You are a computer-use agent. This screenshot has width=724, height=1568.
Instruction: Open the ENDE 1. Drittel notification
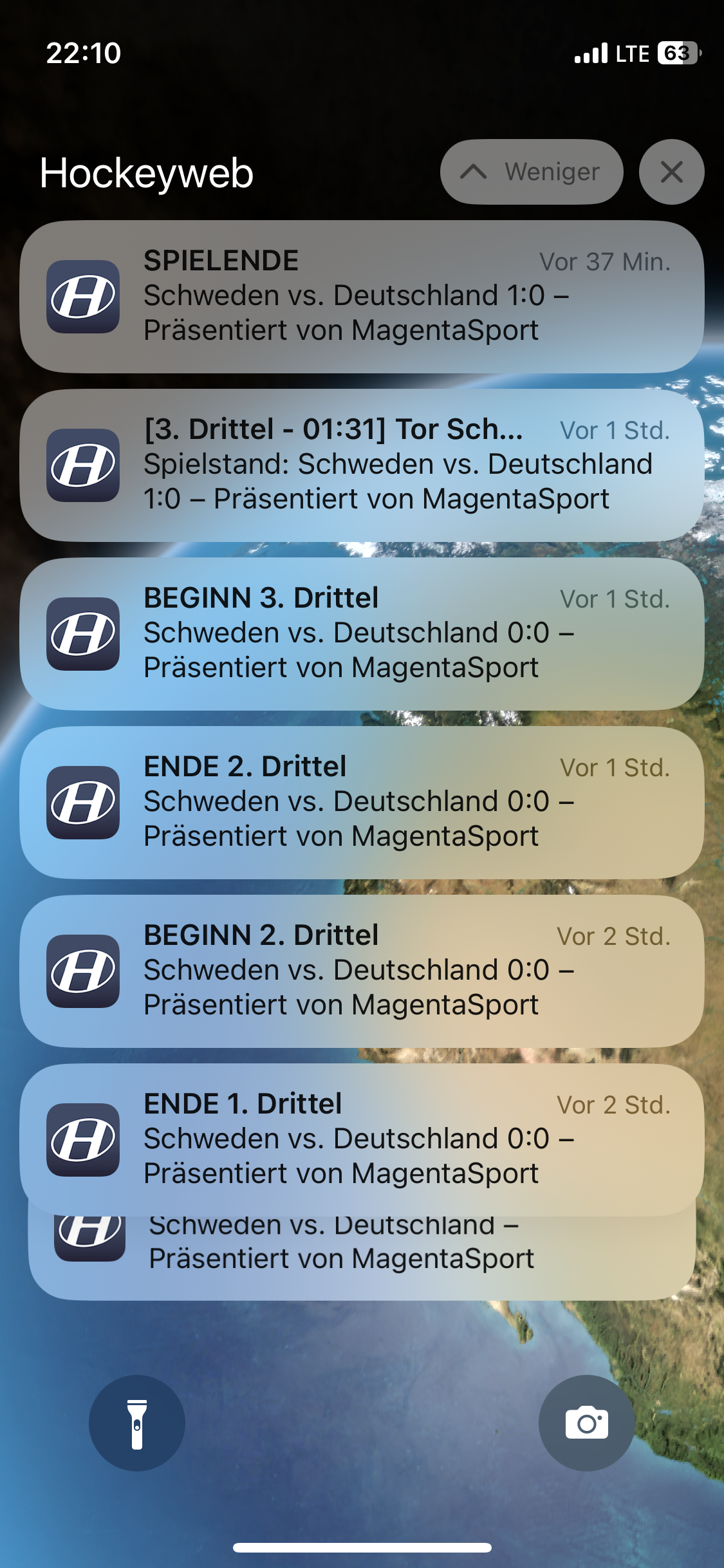point(362,1140)
